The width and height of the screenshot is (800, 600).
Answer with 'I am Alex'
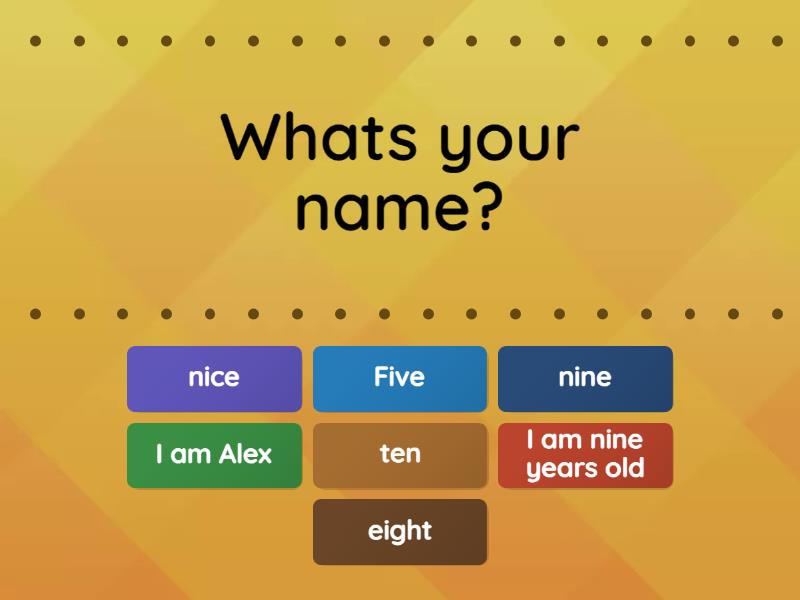point(214,455)
